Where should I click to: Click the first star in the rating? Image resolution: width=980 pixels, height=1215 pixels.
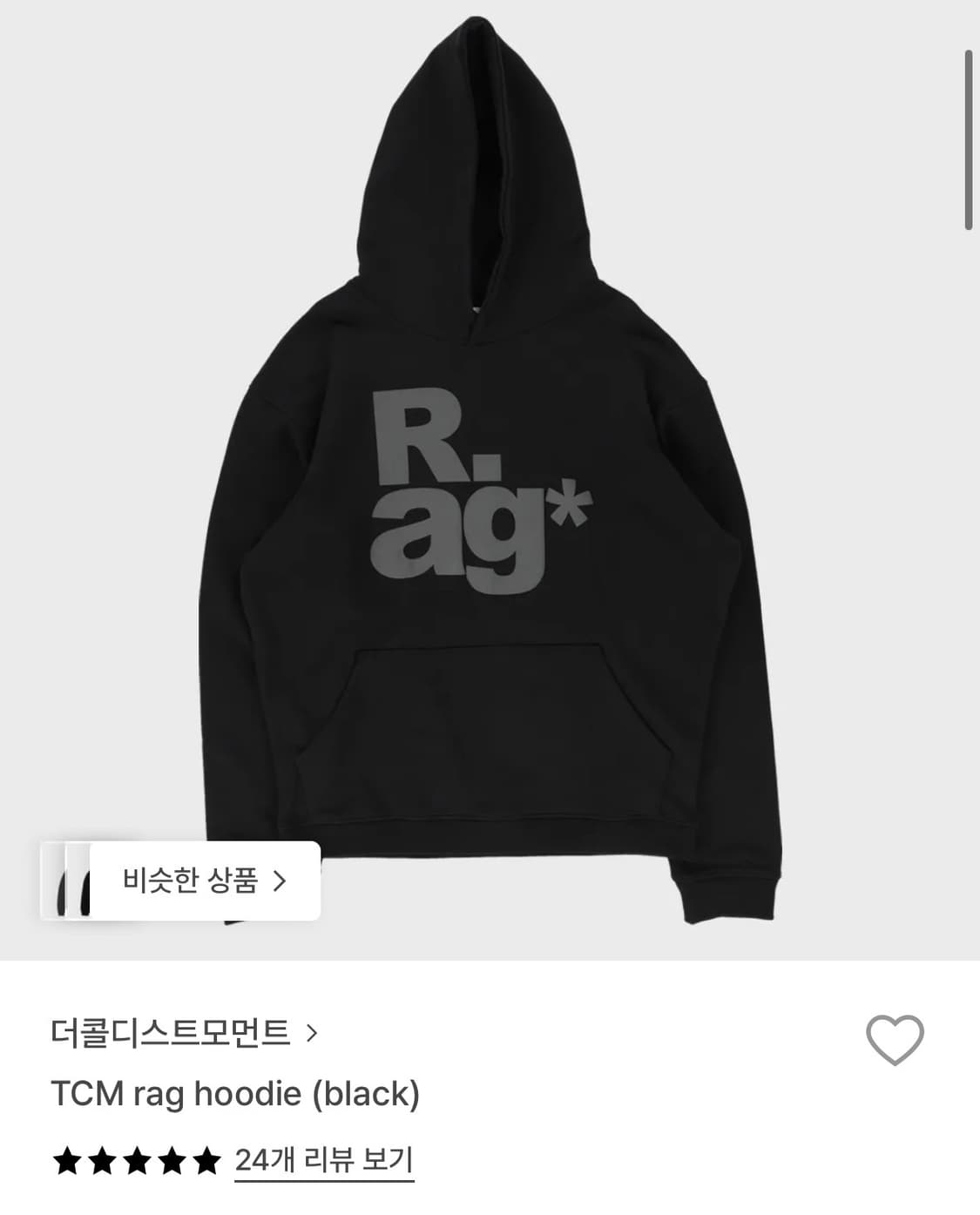pos(71,1162)
